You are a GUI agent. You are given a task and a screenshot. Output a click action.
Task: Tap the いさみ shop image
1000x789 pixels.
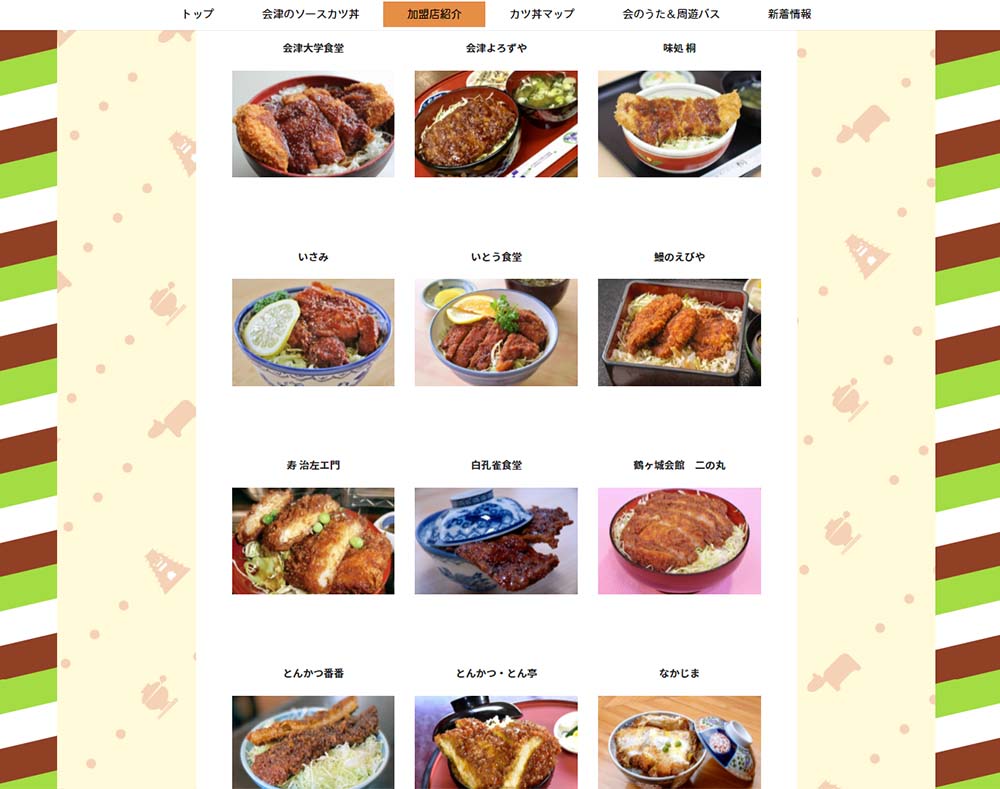313,332
